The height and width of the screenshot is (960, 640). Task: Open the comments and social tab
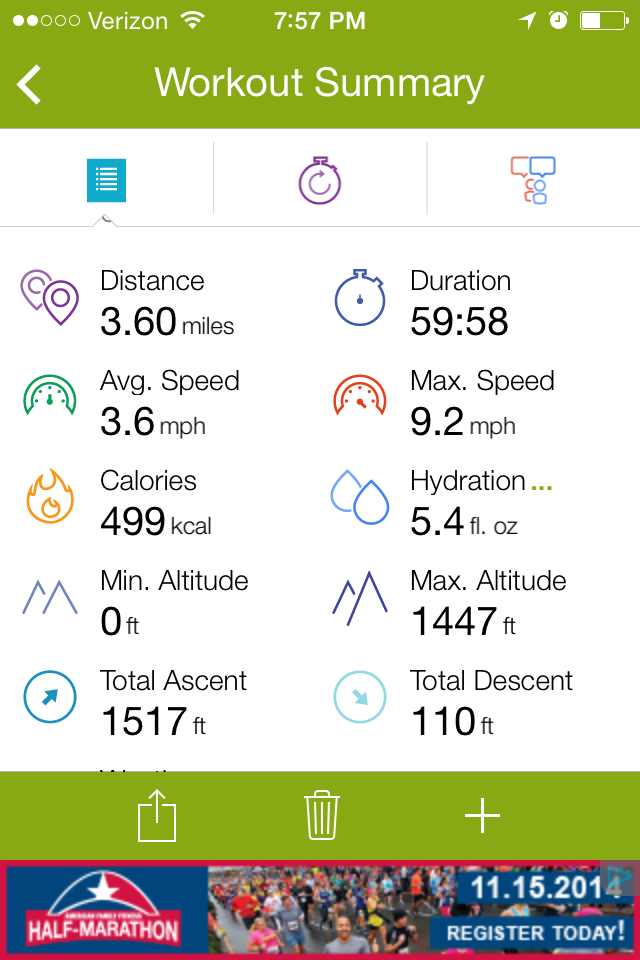(532, 180)
